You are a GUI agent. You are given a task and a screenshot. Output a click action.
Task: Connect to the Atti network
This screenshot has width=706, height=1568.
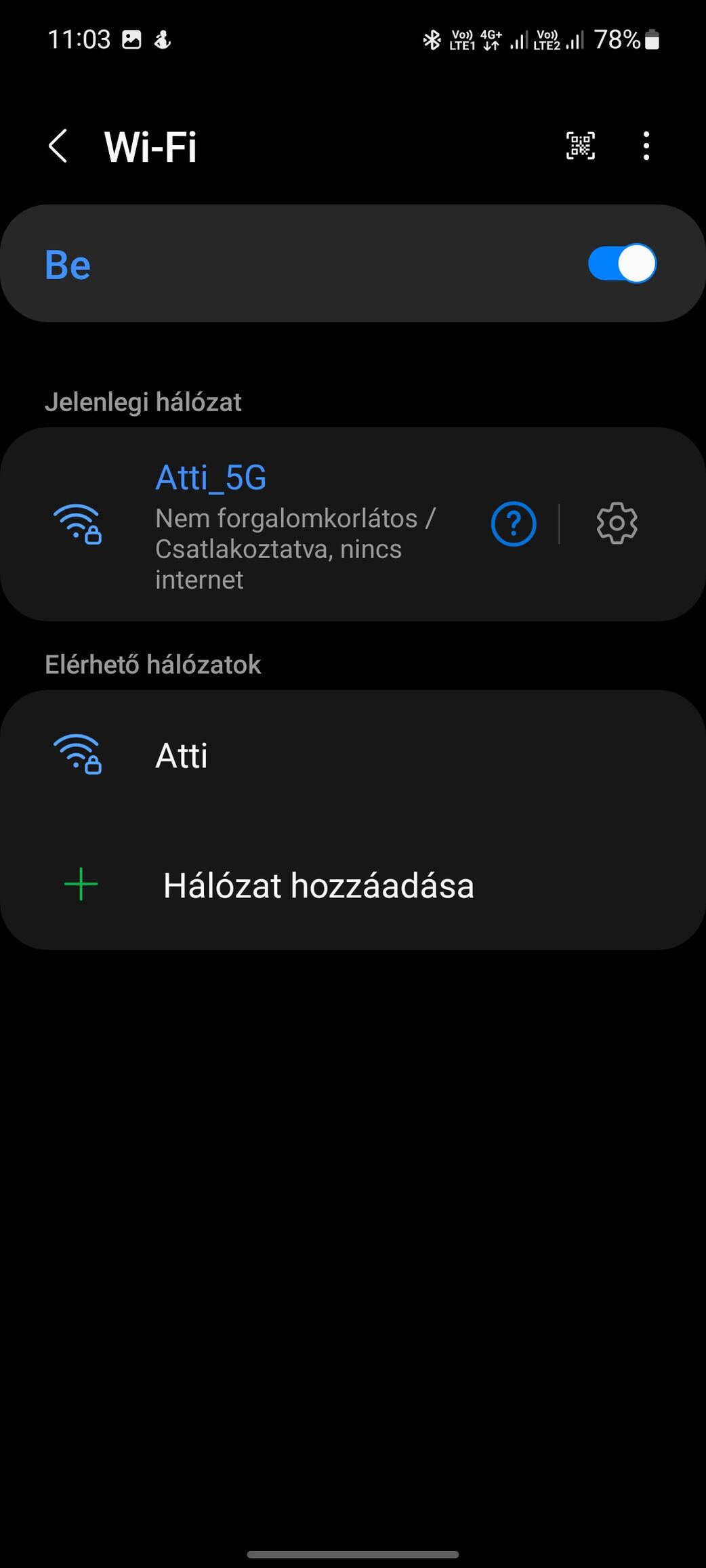[353, 755]
